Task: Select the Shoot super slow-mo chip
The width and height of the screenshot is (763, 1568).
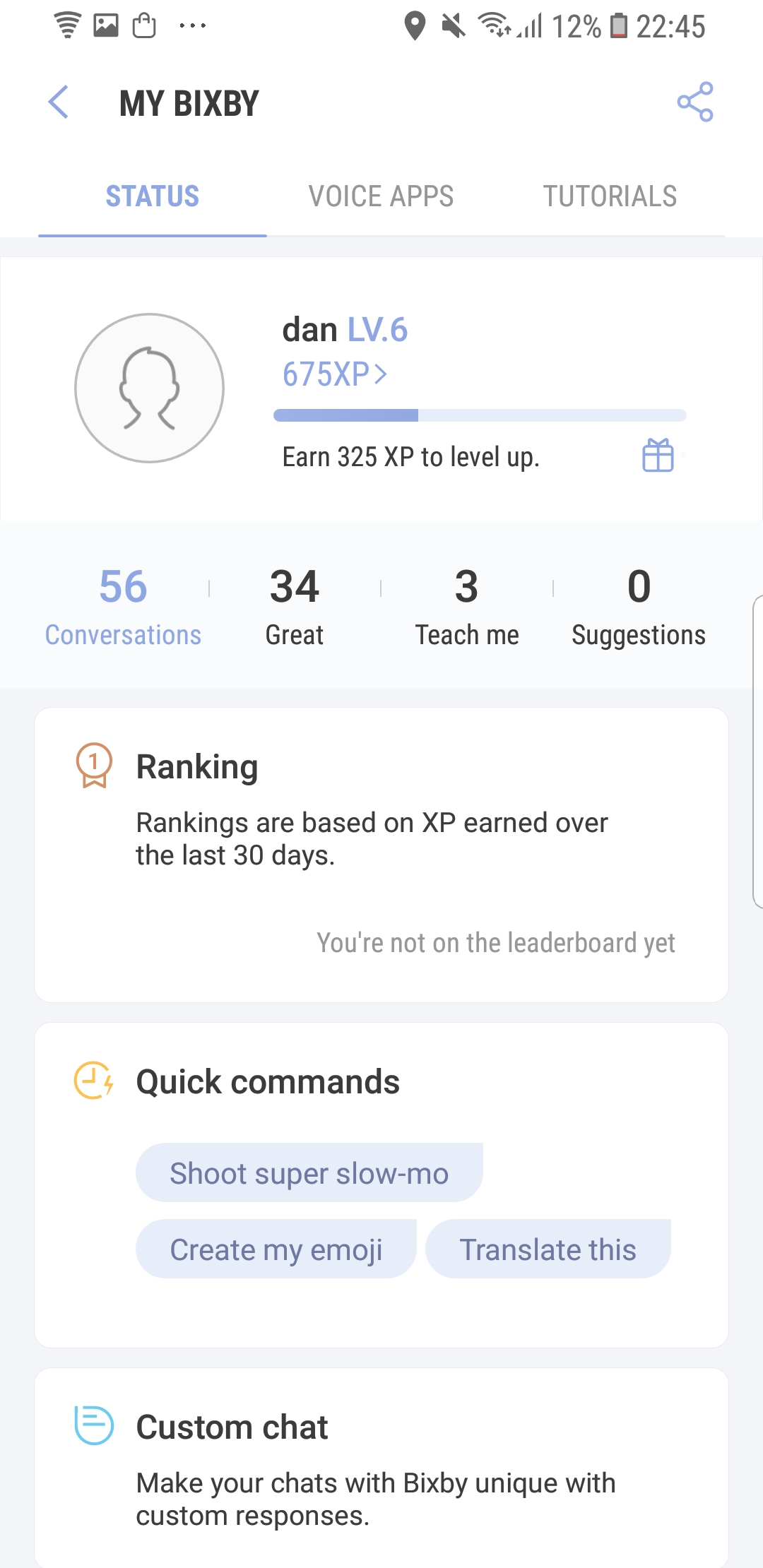Action: click(x=309, y=1172)
